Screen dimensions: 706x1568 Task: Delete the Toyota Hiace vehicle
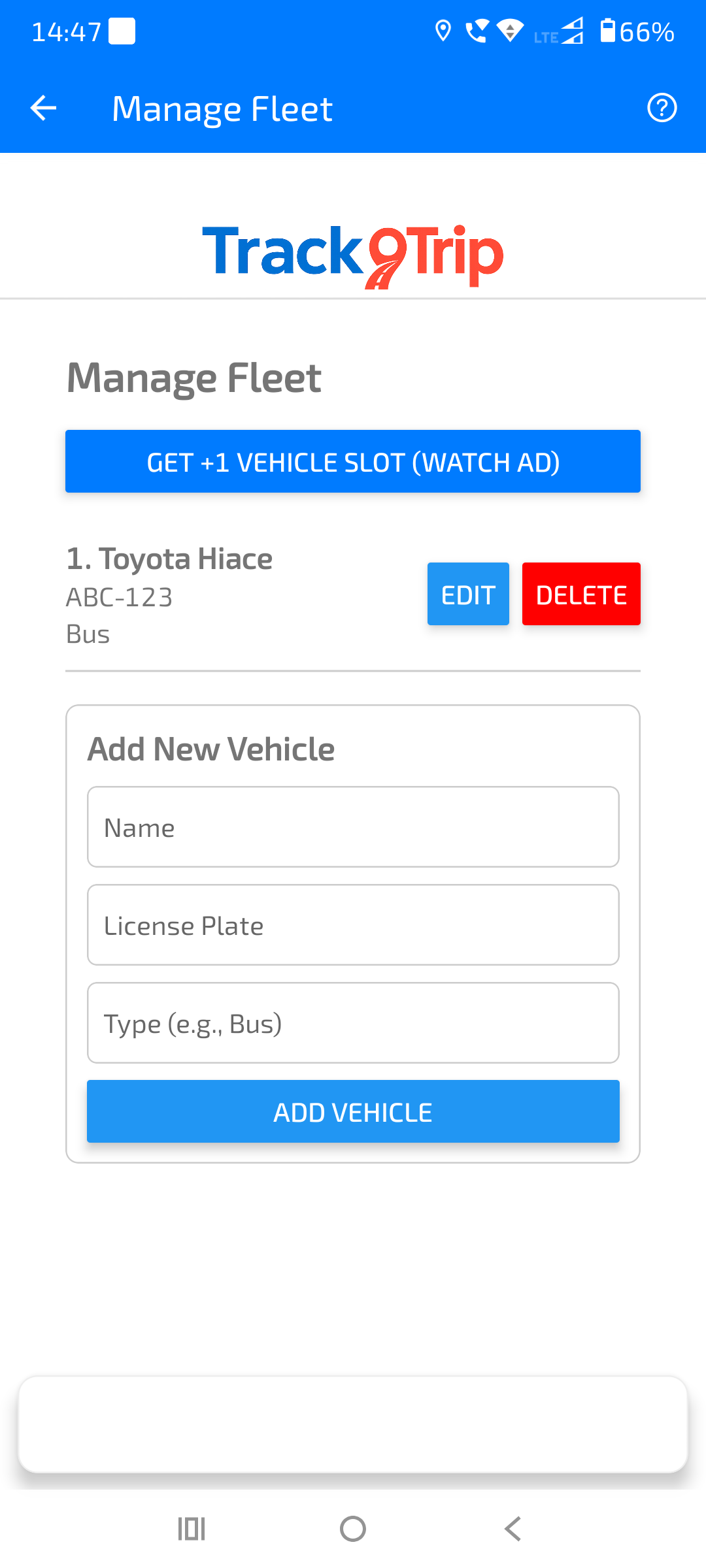(580, 593)
